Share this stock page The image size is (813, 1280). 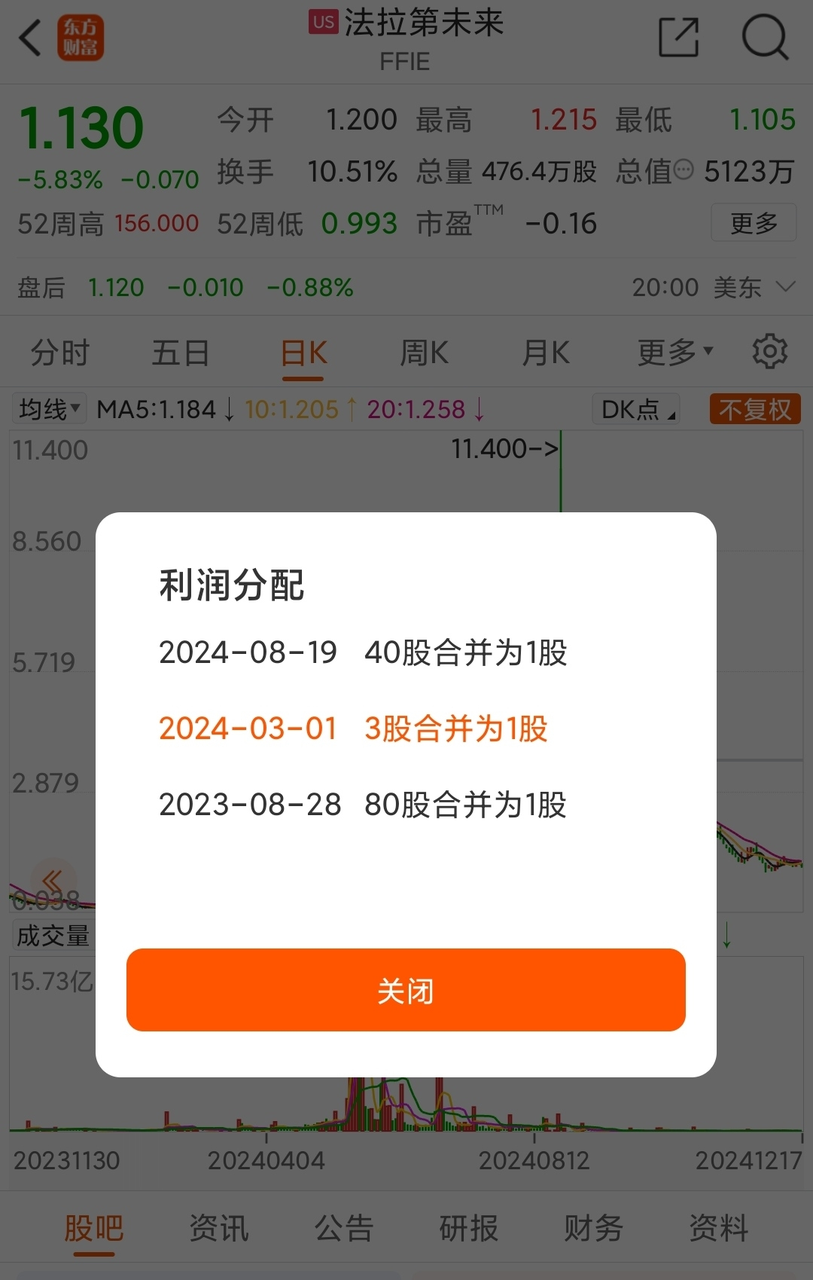click(x=678, y=38)
